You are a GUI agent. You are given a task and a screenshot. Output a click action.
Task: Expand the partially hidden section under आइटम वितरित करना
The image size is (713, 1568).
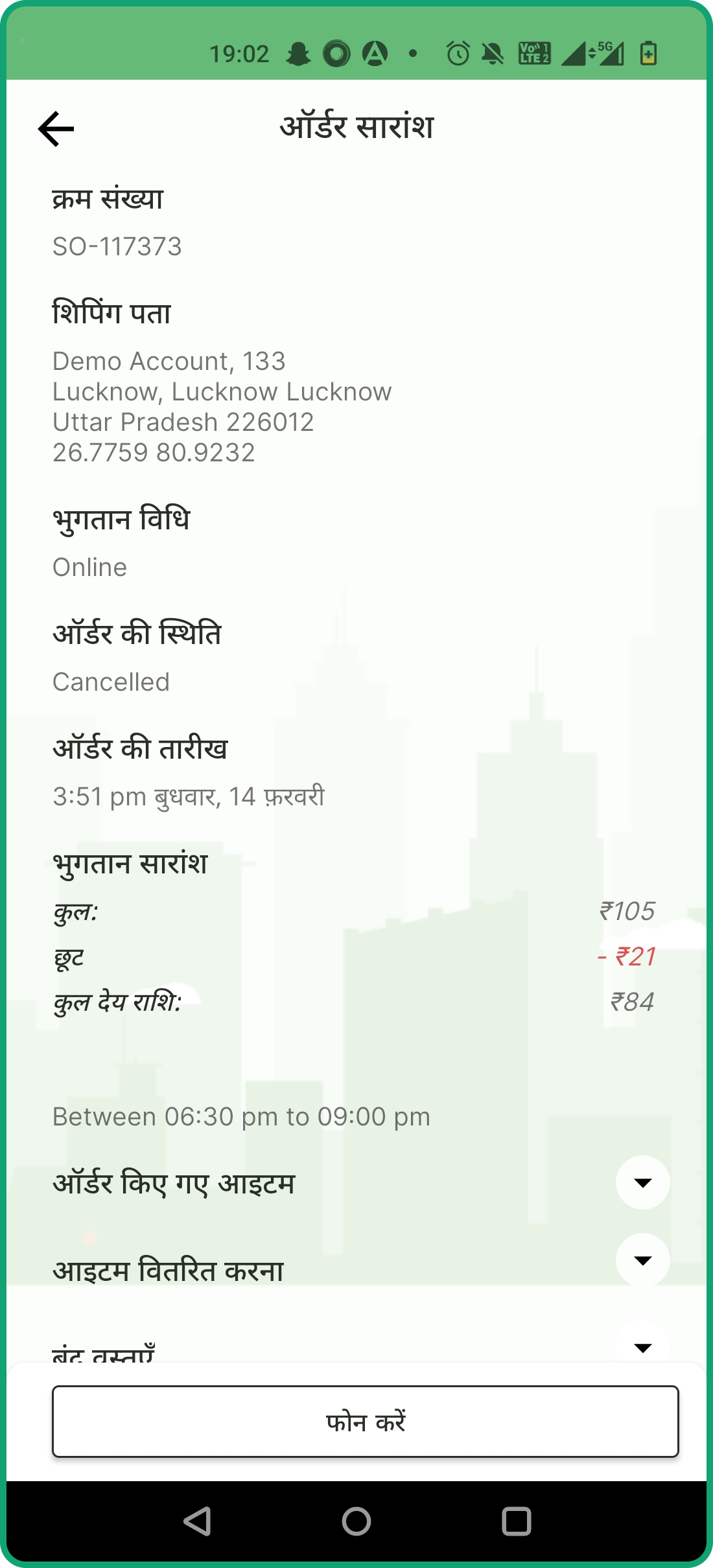(x=642, y=1348)
